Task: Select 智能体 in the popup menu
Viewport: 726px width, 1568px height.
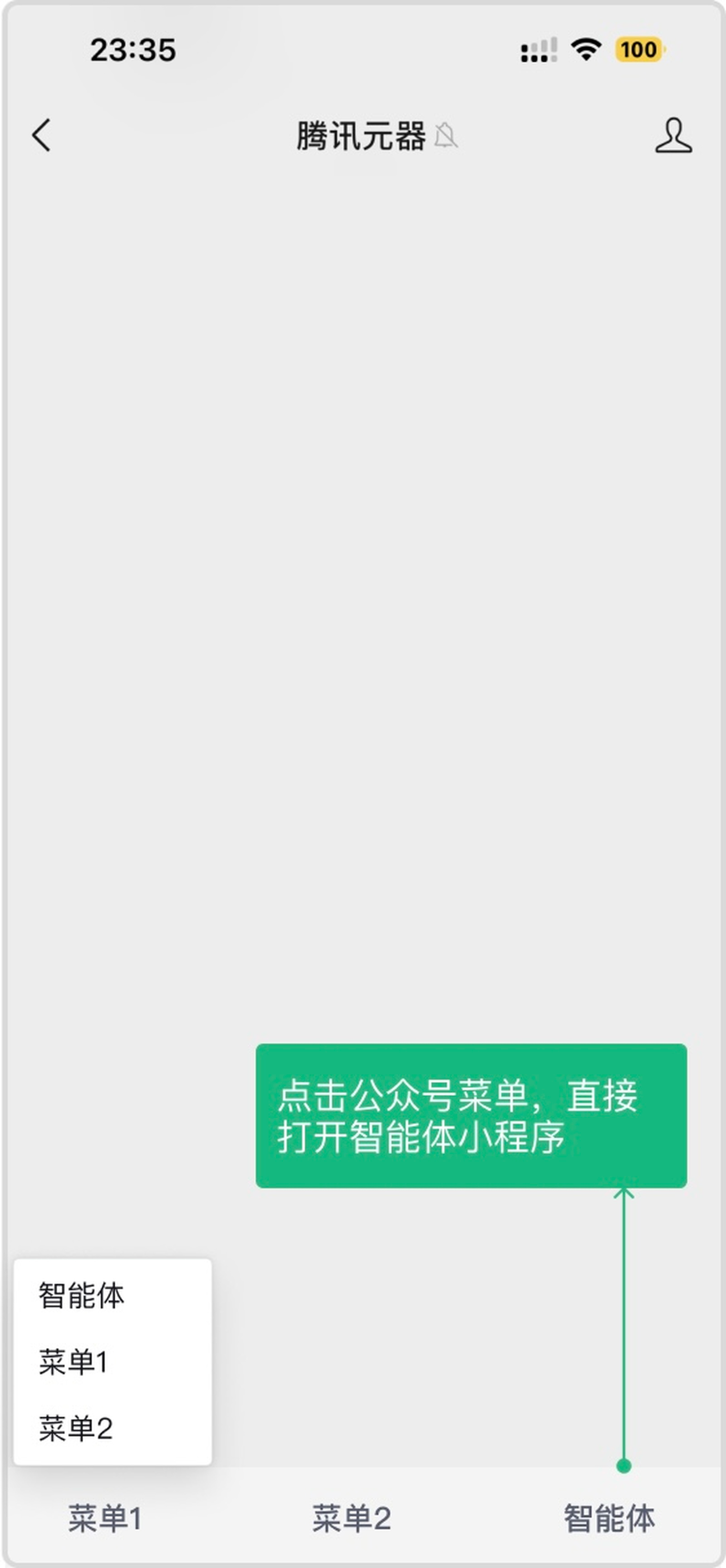Action: click(82, 1295)
